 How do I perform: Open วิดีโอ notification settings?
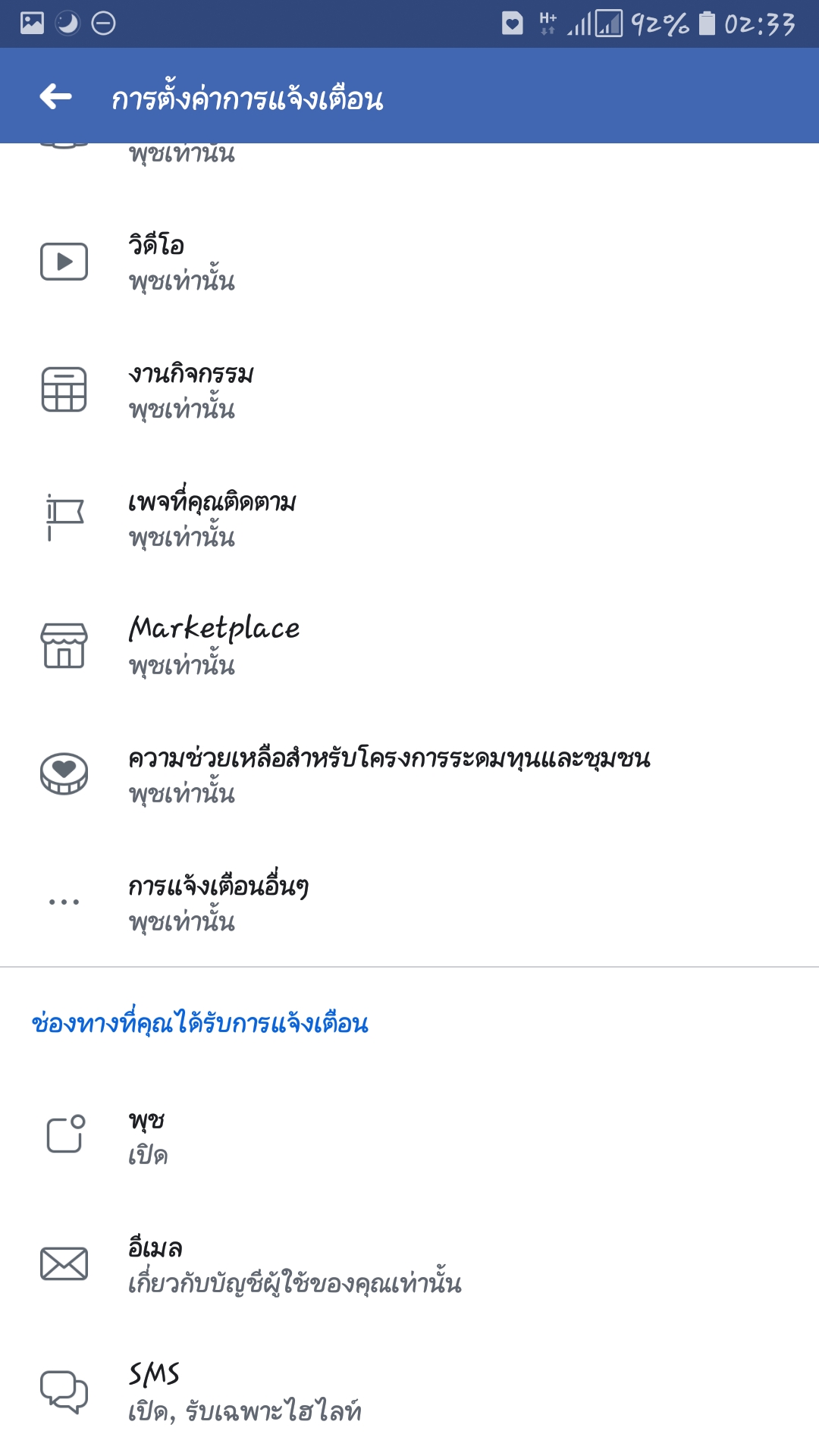pyautogui.click(x=409, y=262)
